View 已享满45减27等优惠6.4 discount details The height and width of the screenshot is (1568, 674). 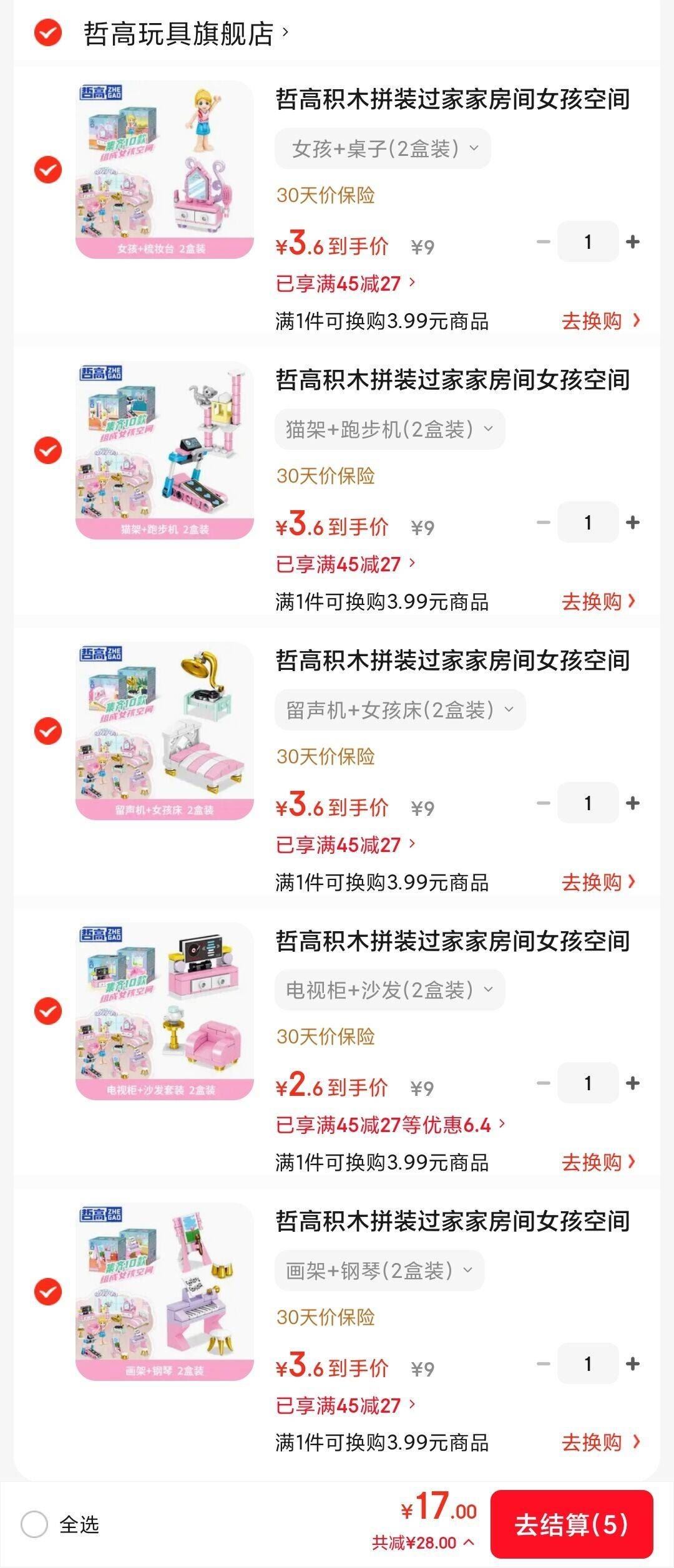(x=390, y=1125)
